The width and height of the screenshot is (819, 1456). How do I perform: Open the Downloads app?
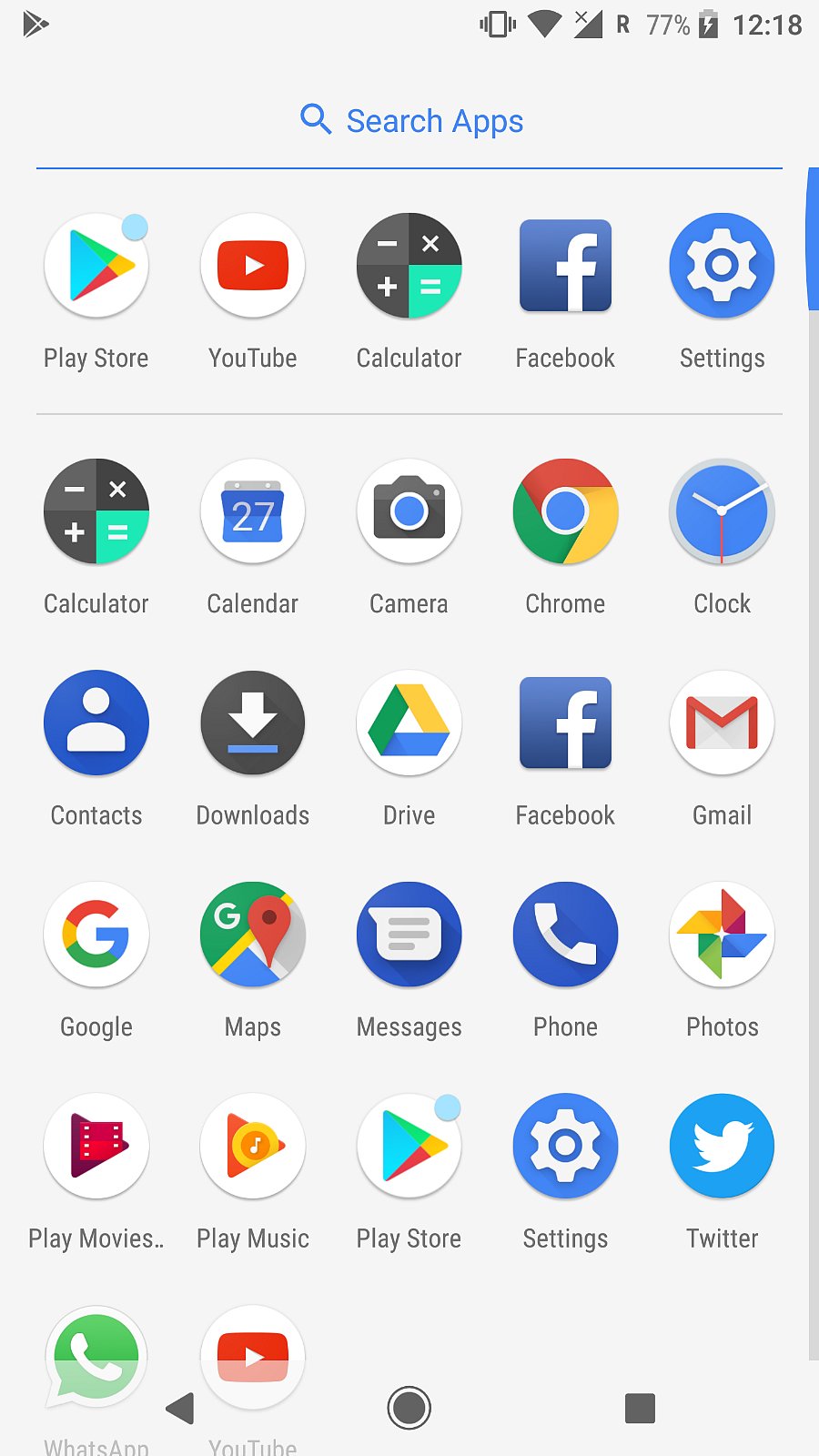(x=253, y=723)
